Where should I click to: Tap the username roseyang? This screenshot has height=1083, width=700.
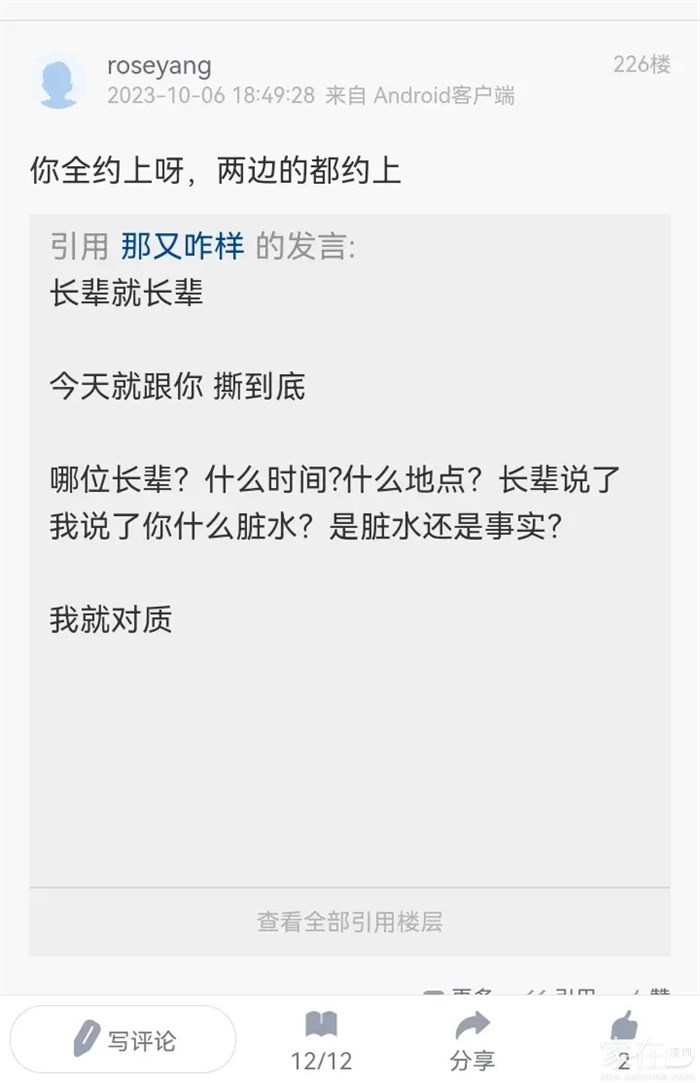click(159, 66)
